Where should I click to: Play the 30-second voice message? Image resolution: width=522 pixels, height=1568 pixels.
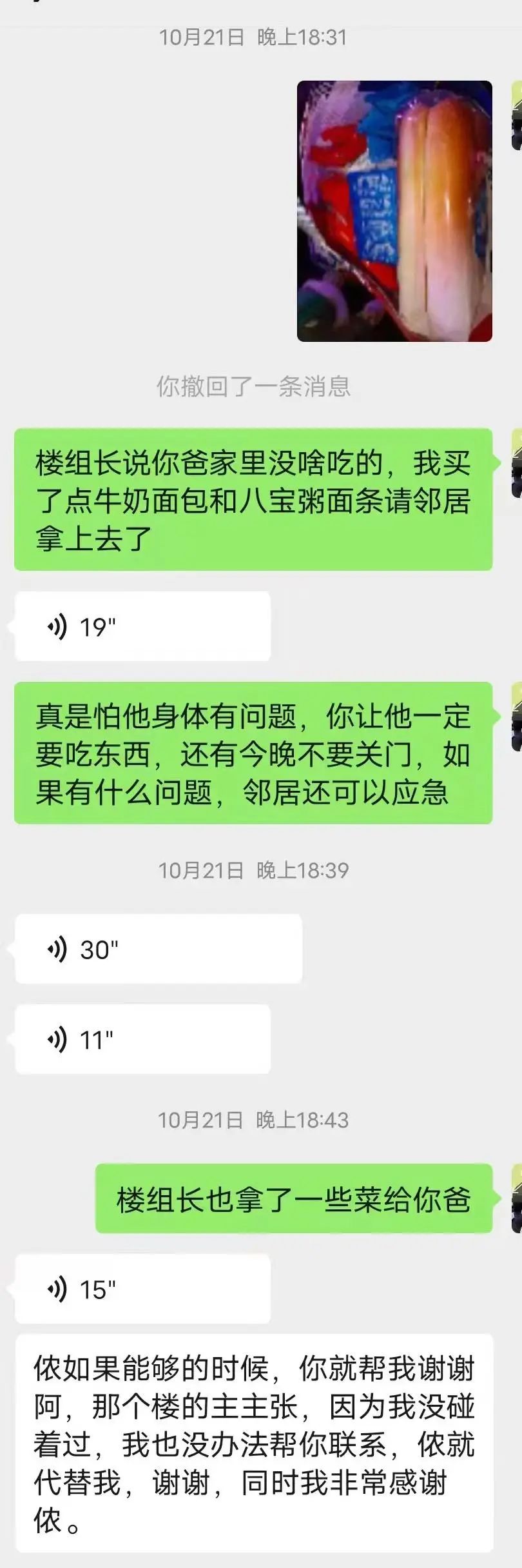pos(158,949)
